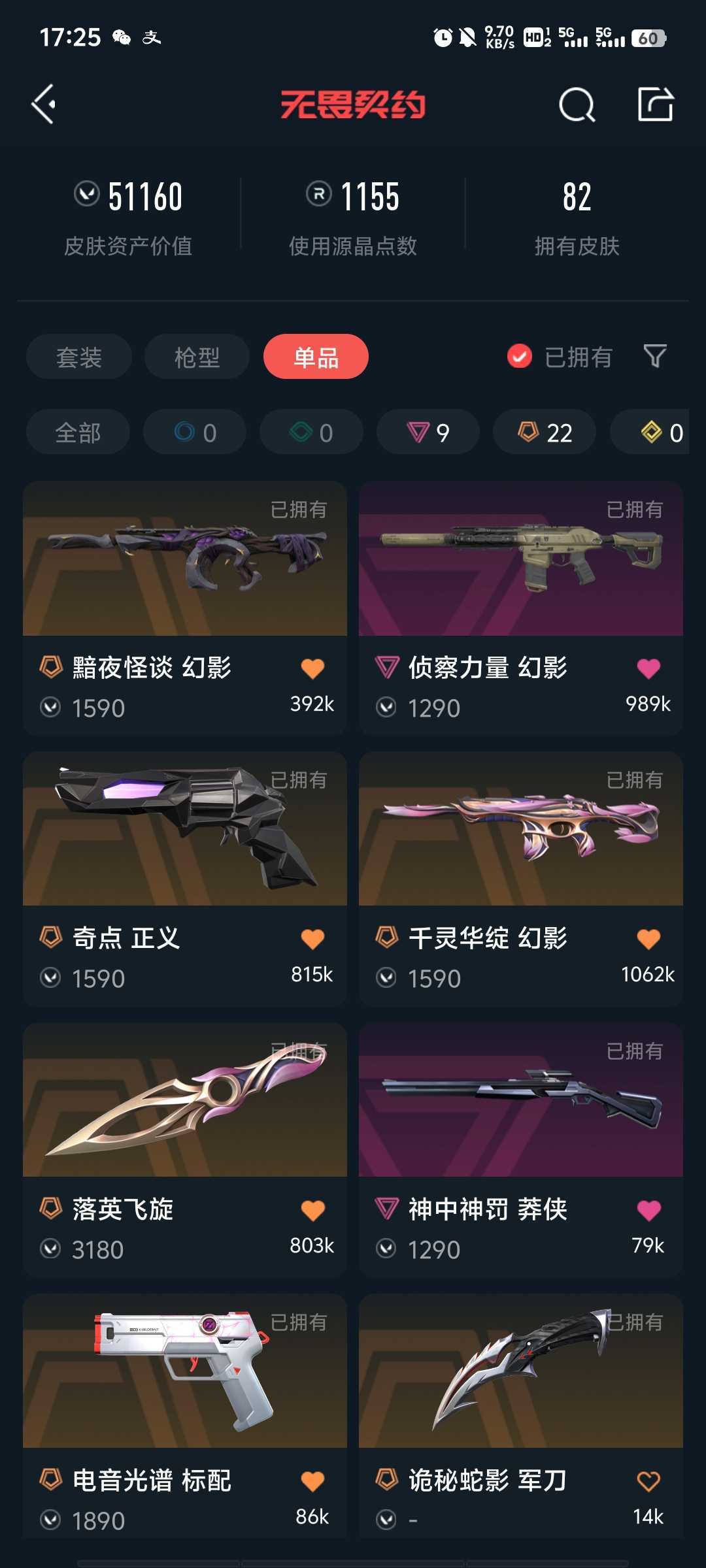Go back using the top-left arrow
706x1568 pixels.
tap(44, 105)
